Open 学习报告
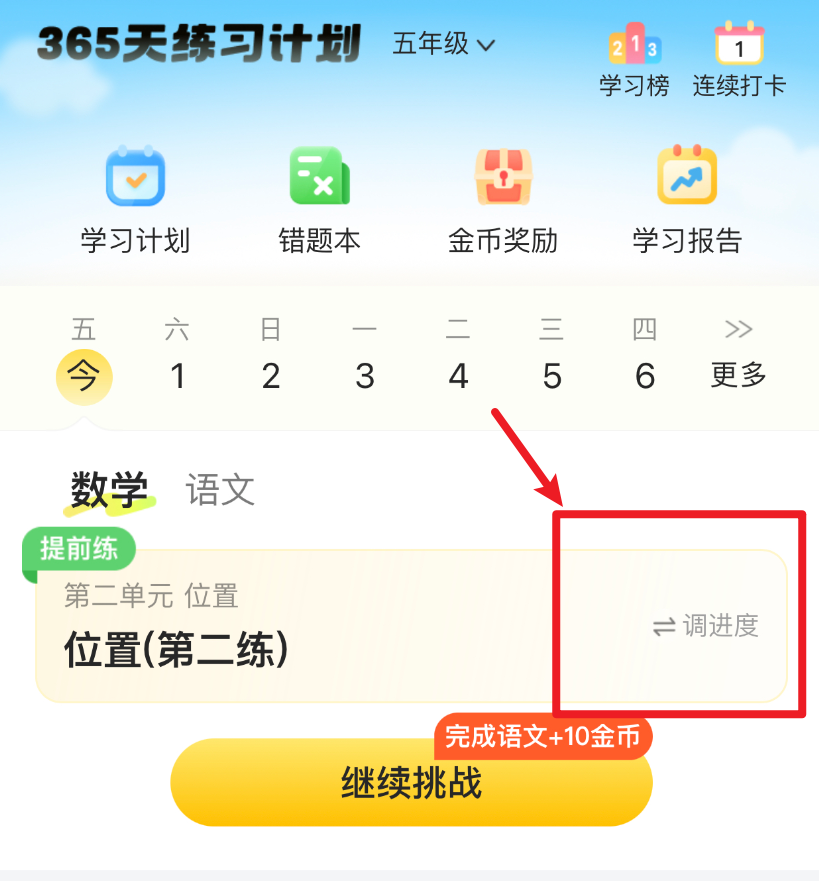Image resolution: width=819 pixels, height=881 pixels. (x=687, y=199)
